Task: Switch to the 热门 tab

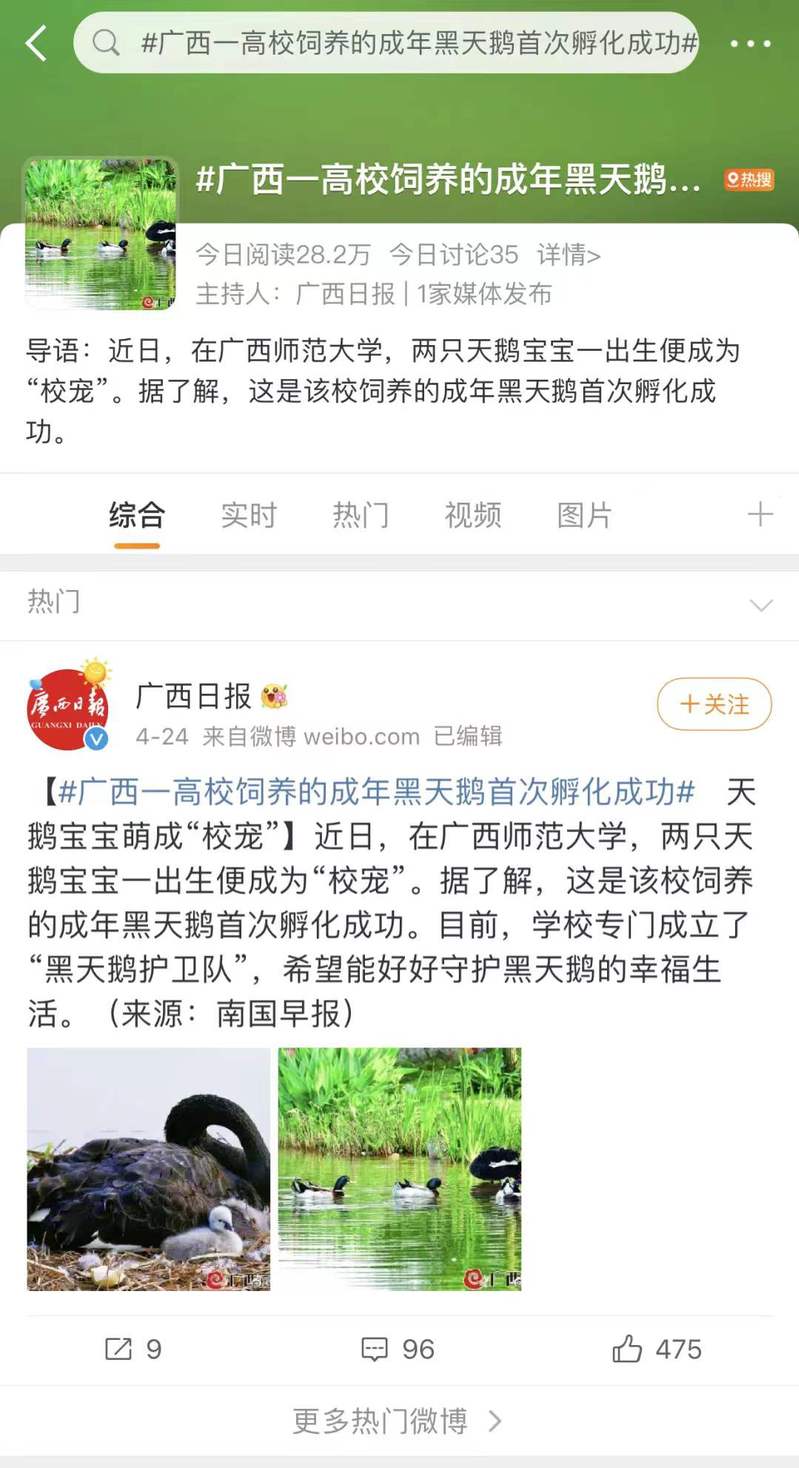Action: [x=360, y=515]
